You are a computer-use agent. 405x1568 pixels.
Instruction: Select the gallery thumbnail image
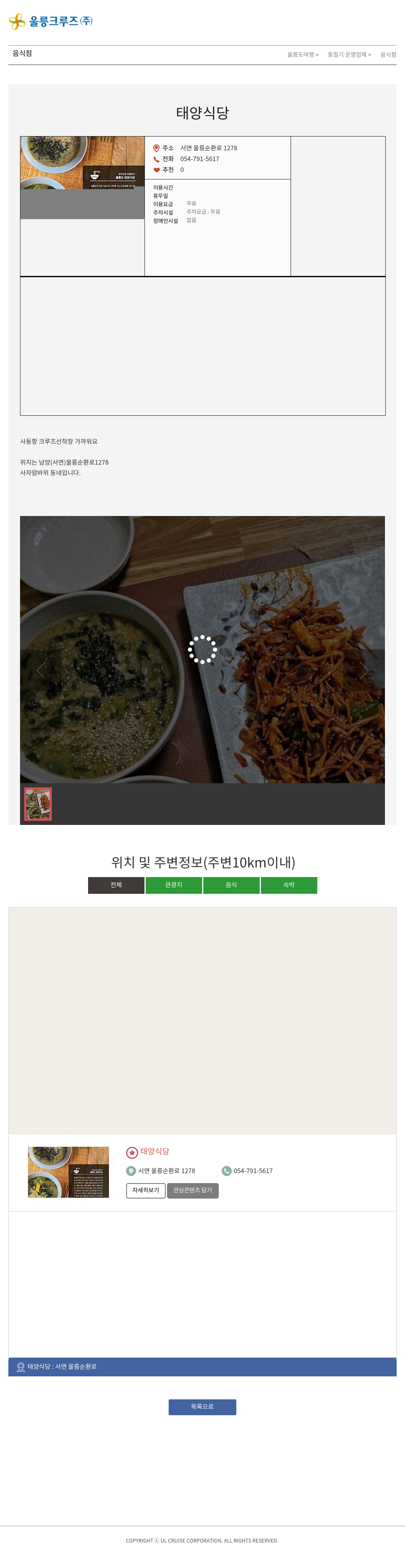coord(38,804)
